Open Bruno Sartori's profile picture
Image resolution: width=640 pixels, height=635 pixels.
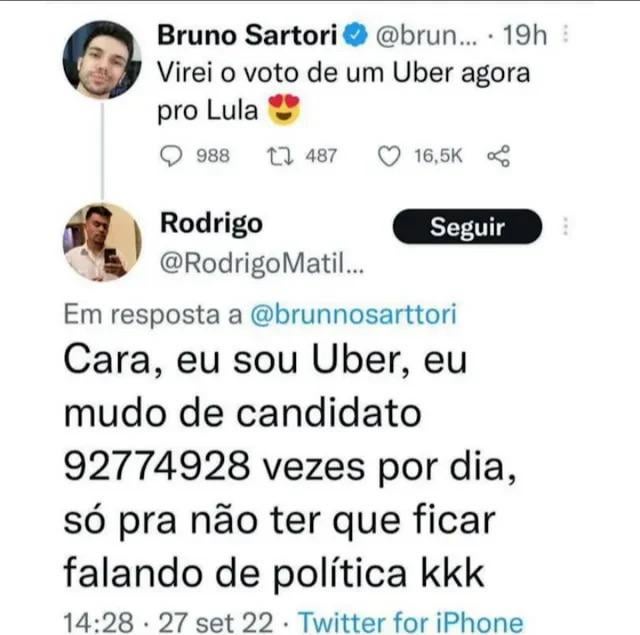click(102, 58)
